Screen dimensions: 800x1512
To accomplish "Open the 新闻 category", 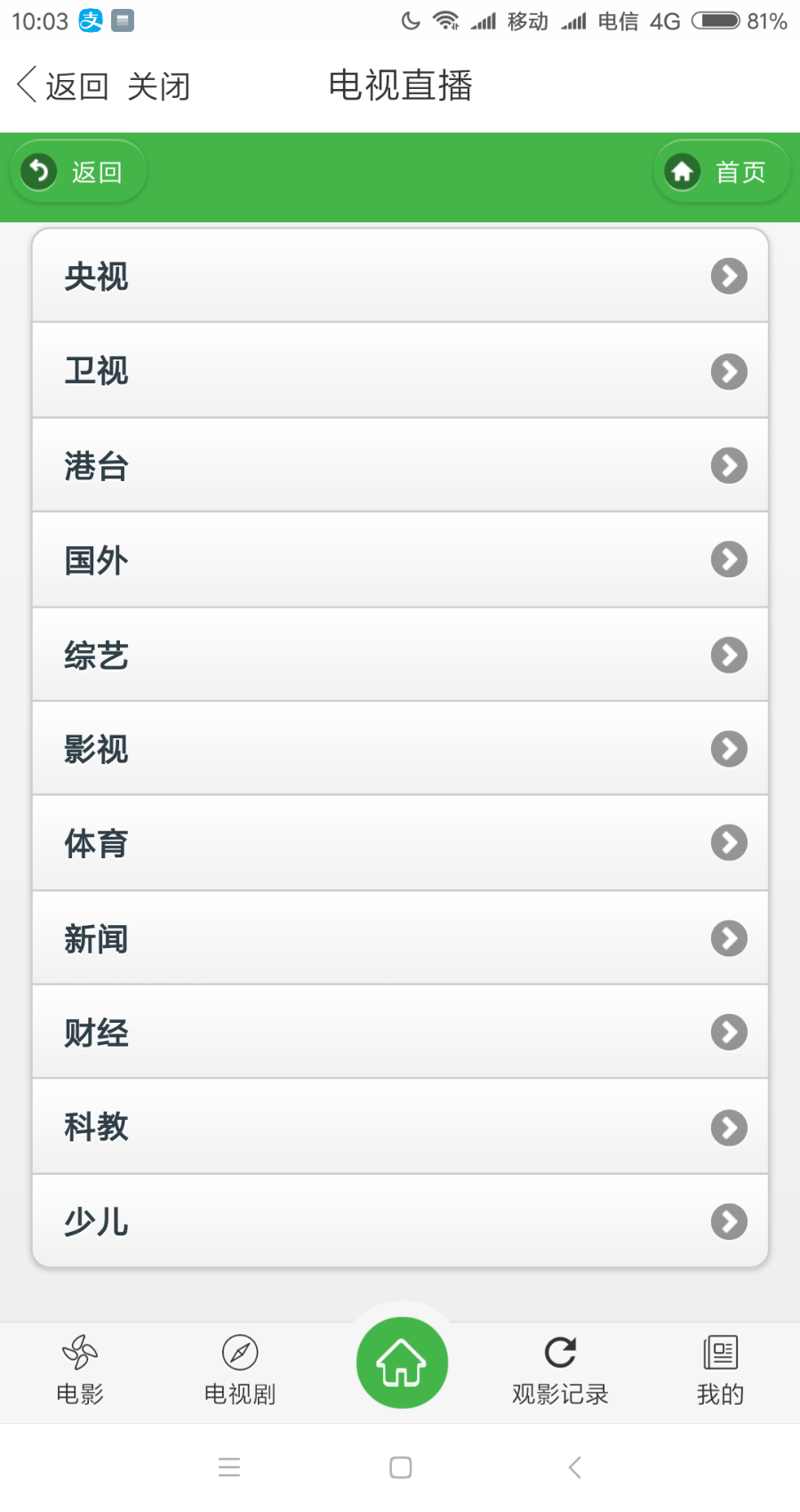I will coord(400,938).
